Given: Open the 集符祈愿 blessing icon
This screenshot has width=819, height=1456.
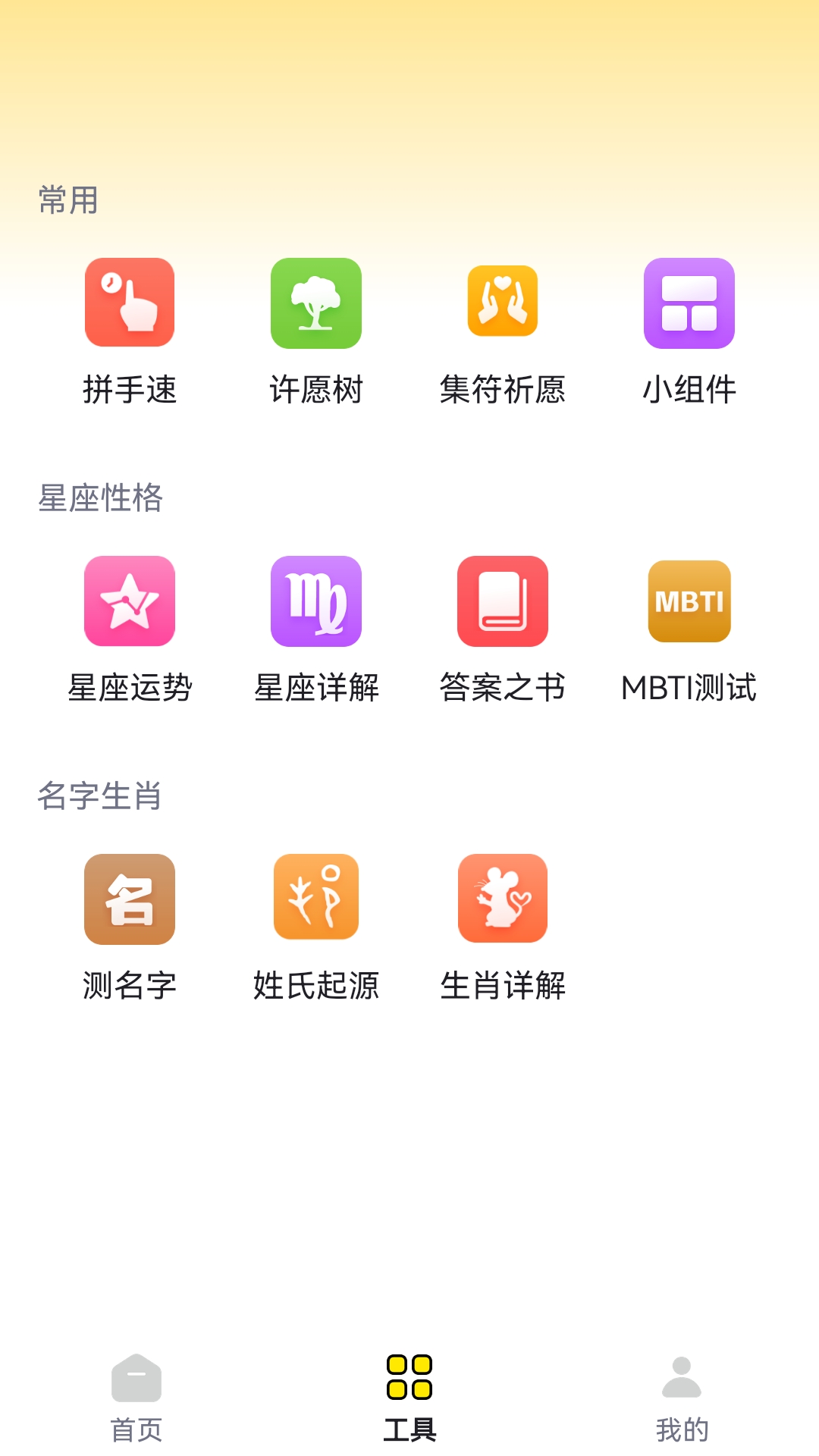Looking at the screenshot, I should [503, 302].
